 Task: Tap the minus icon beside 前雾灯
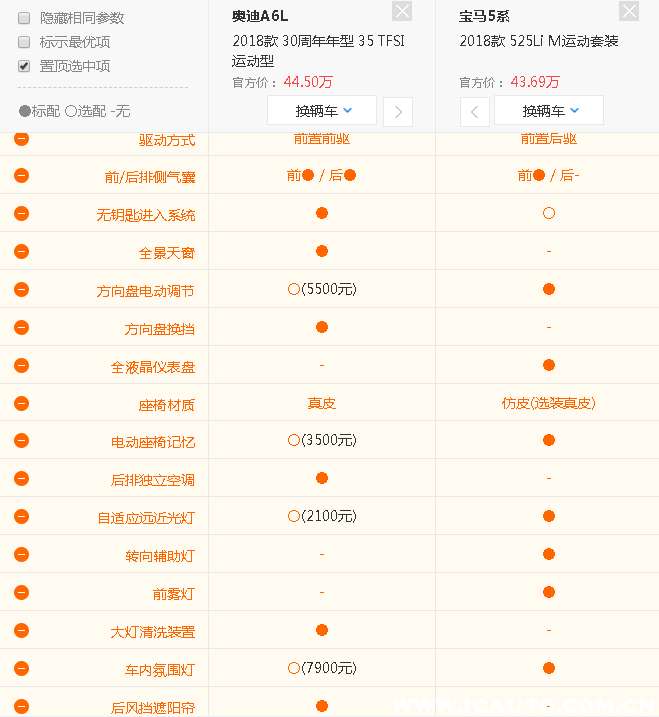pyautogui.click(x=21, y=592)
